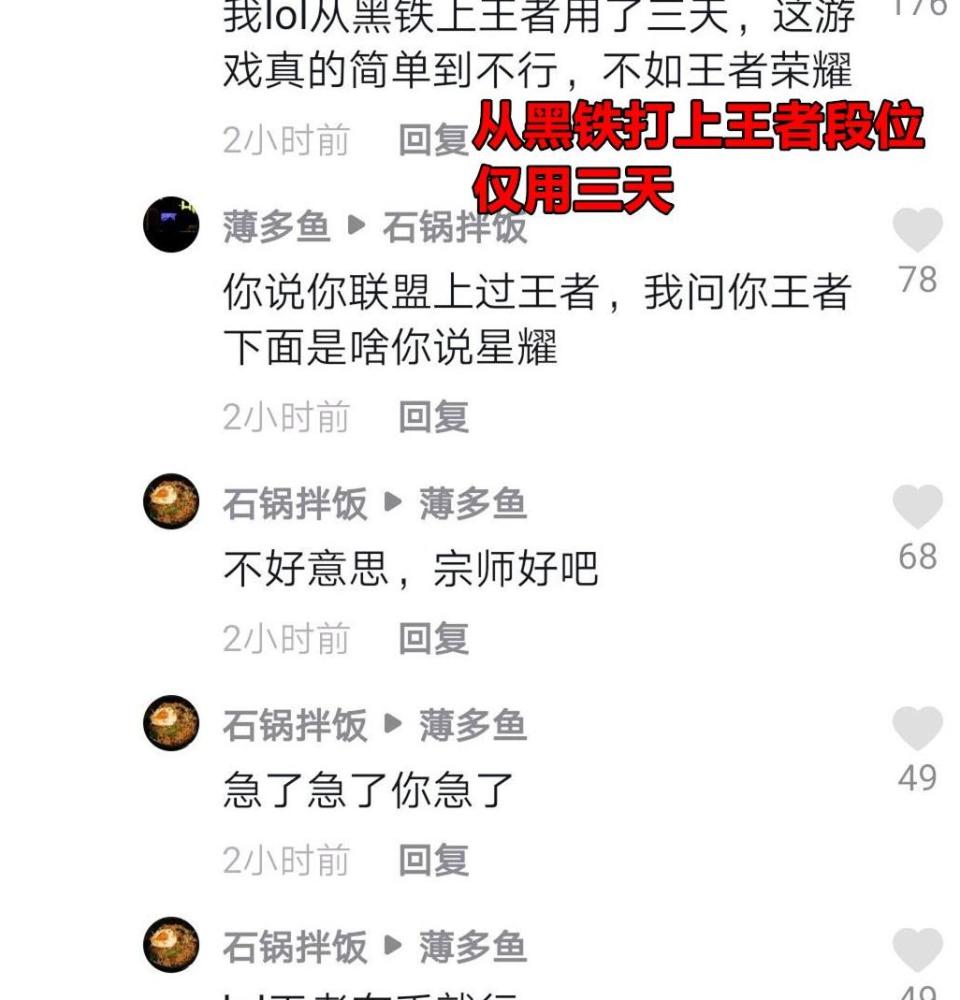
Task: Reply to the comment "不好意思，宗师好吧"
Action: (x=433, y=639)
